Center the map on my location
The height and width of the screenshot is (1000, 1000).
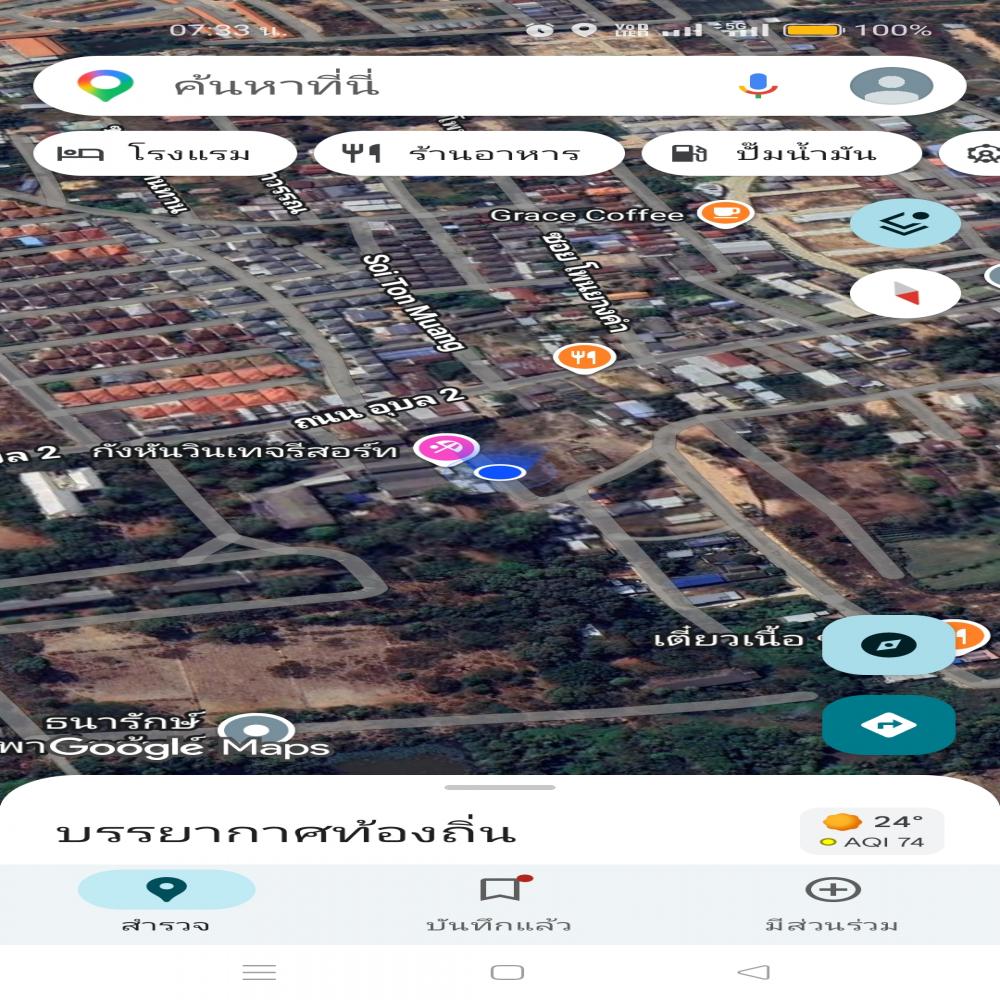[x=888, y=645]
